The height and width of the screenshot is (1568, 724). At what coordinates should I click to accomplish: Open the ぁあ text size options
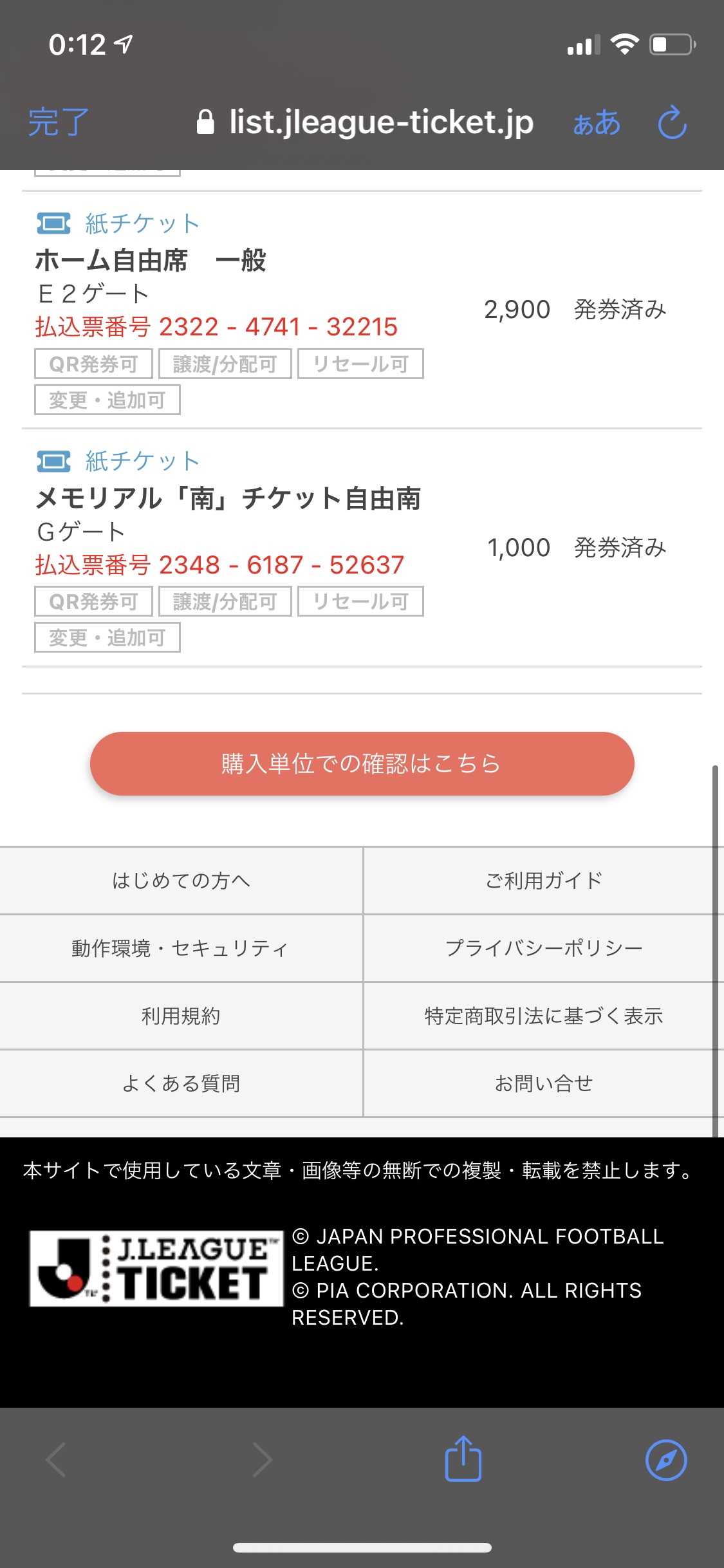[x=597, y=122]
